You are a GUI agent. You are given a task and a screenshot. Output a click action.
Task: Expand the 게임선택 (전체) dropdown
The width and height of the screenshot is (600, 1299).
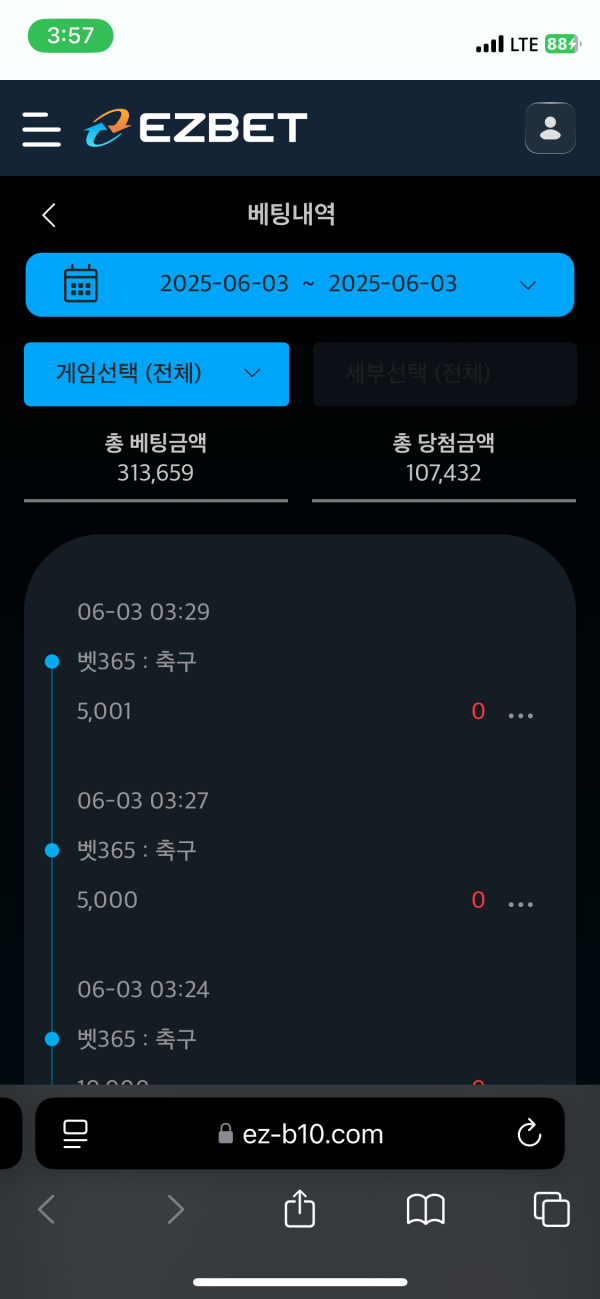point(156,374)
